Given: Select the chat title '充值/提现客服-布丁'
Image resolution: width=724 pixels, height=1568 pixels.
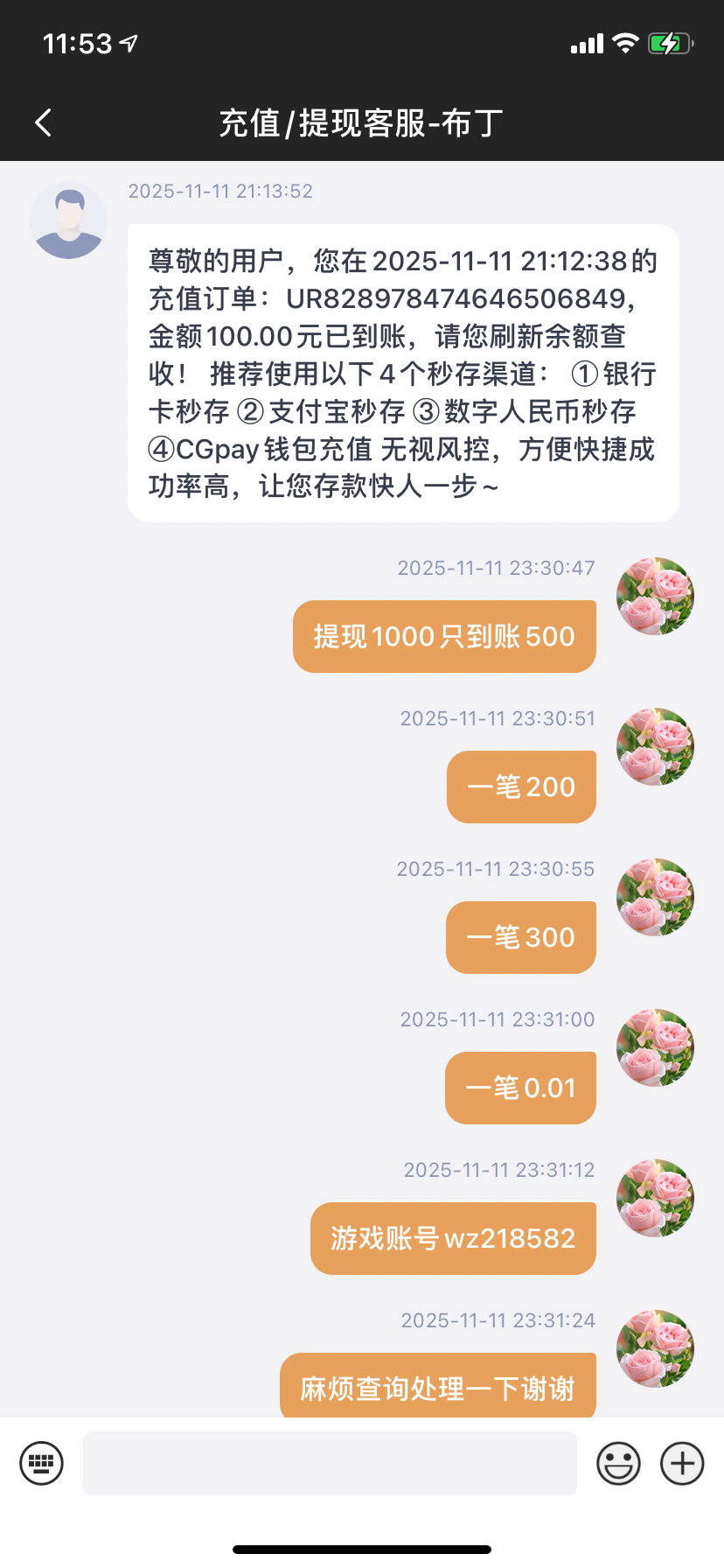Looking at the screenshot, I should tap(362, 122).
